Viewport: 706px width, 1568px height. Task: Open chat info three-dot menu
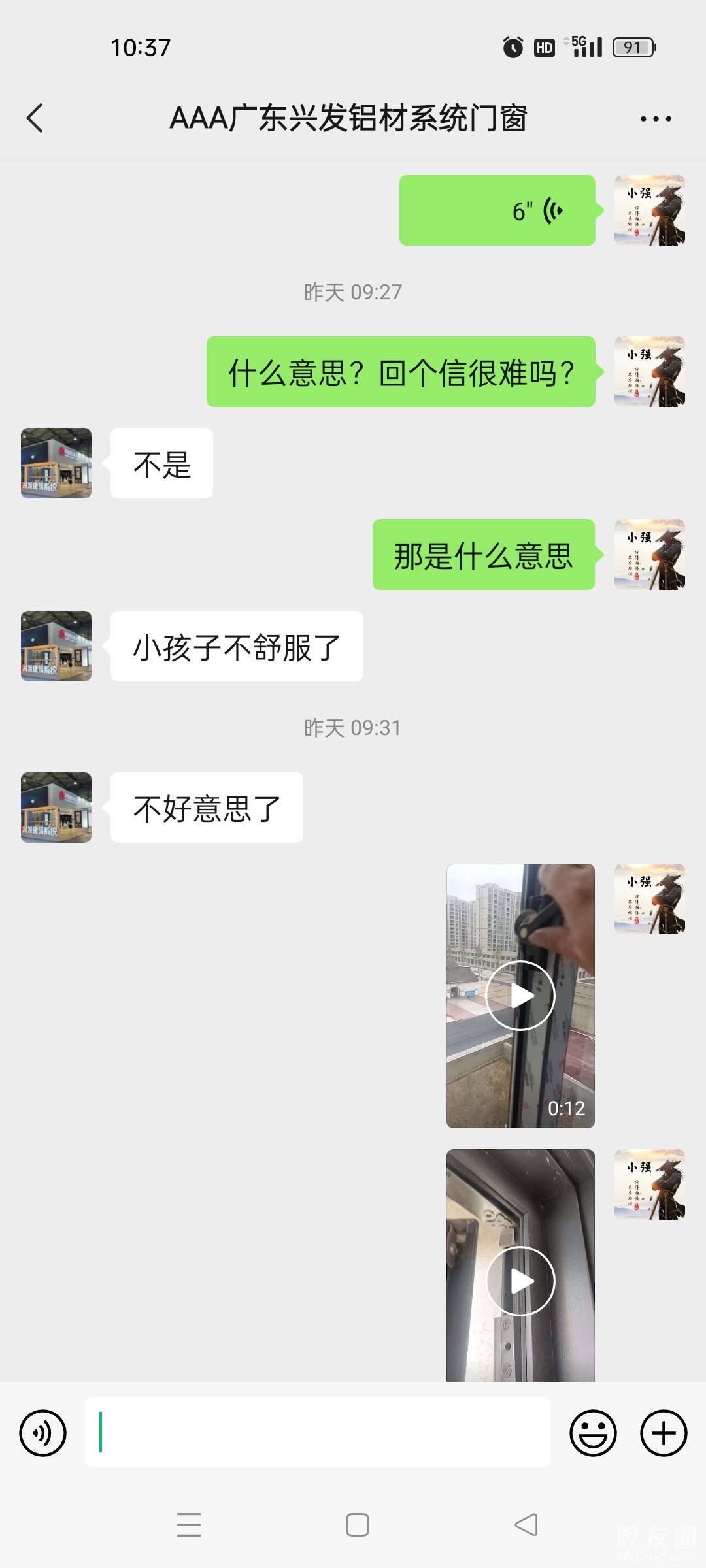click(x=655, y=119)
